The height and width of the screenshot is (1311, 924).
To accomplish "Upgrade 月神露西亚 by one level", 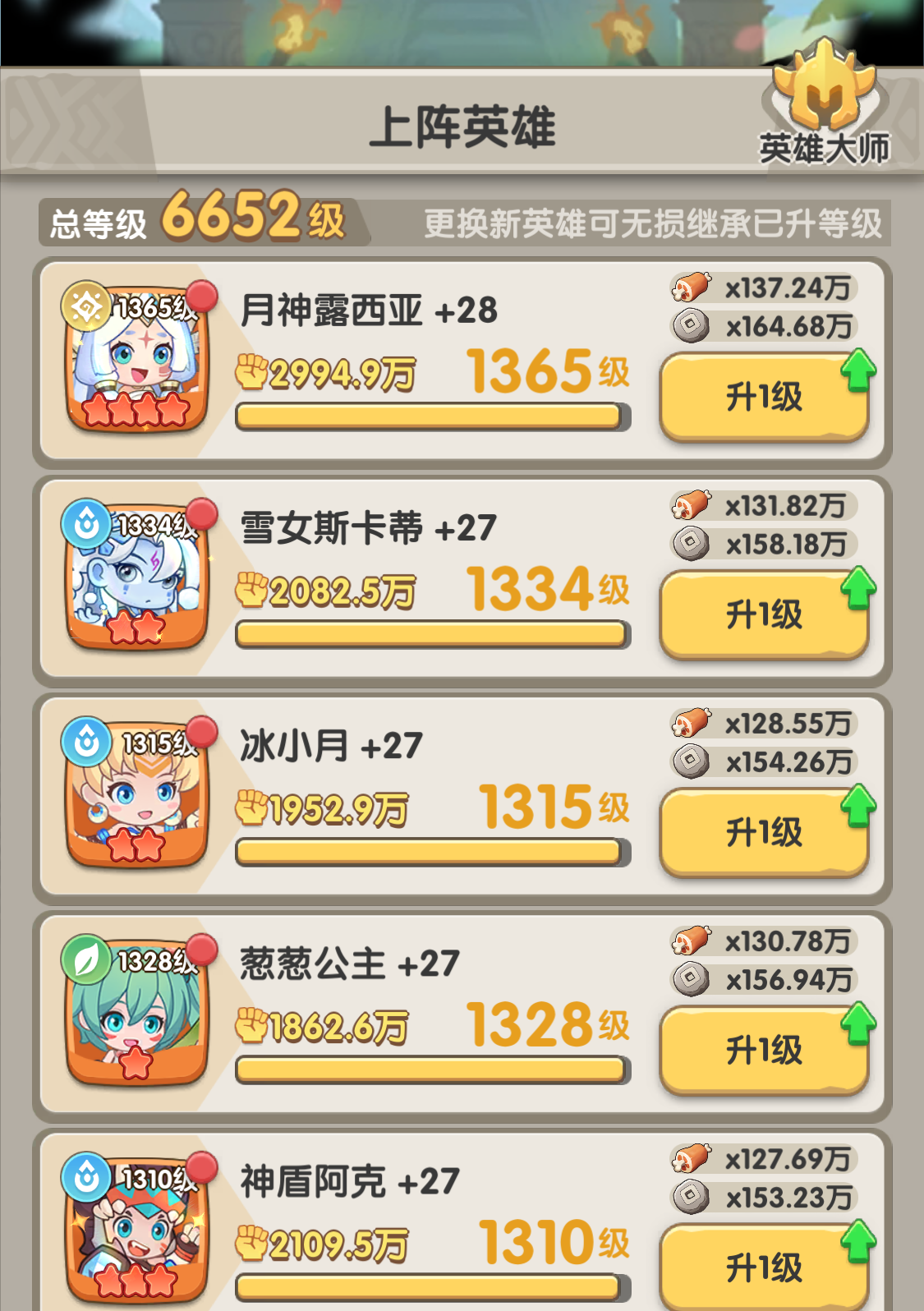I will (764, 397).
